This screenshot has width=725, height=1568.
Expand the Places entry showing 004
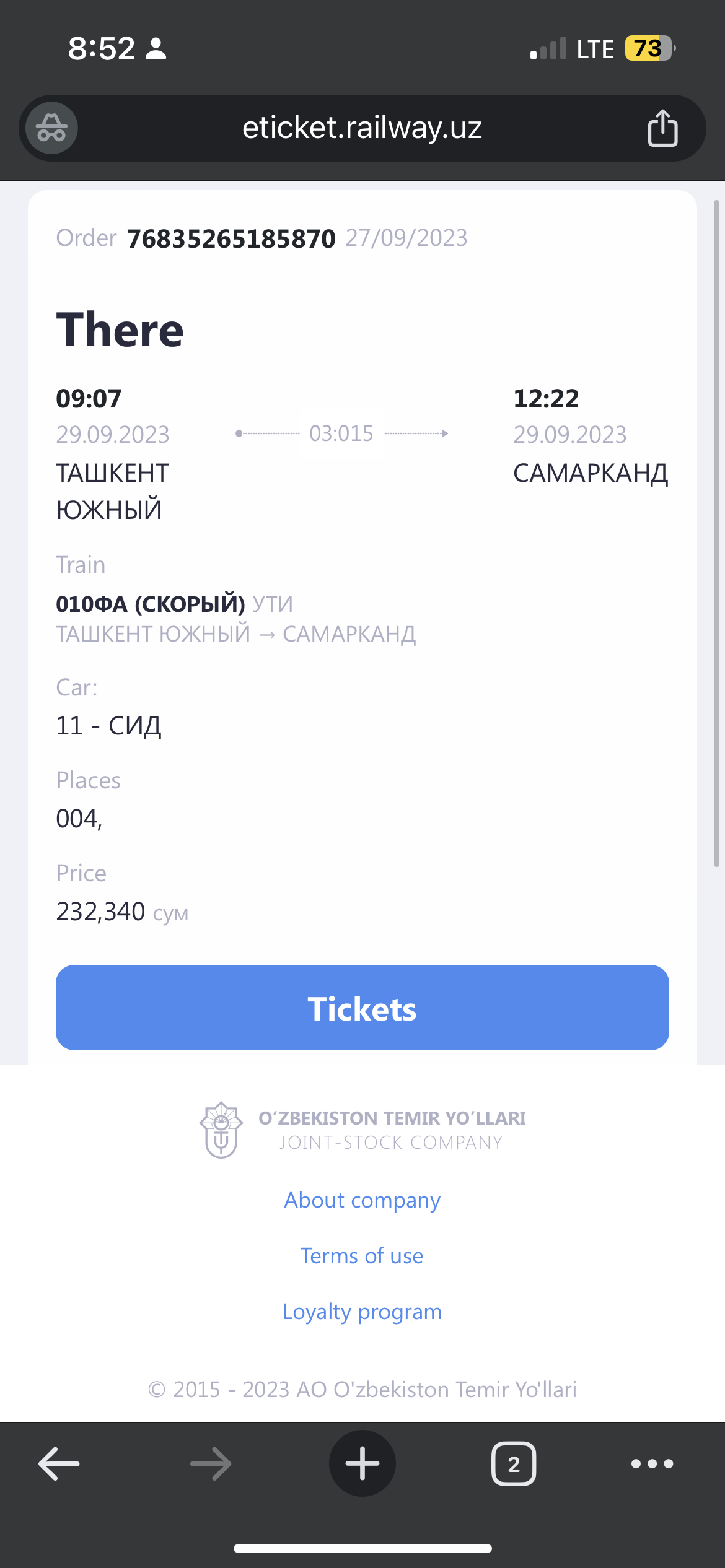click(x=78, y=819)
